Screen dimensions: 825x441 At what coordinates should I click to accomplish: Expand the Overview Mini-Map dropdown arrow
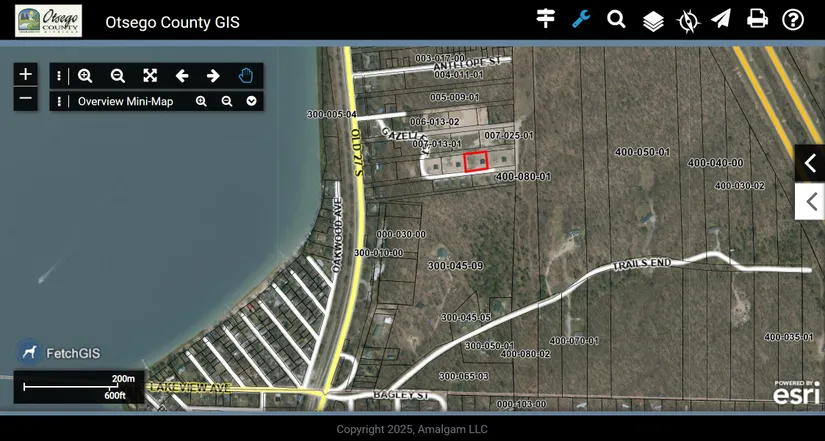pyautogui.click(x=251, y=101)
